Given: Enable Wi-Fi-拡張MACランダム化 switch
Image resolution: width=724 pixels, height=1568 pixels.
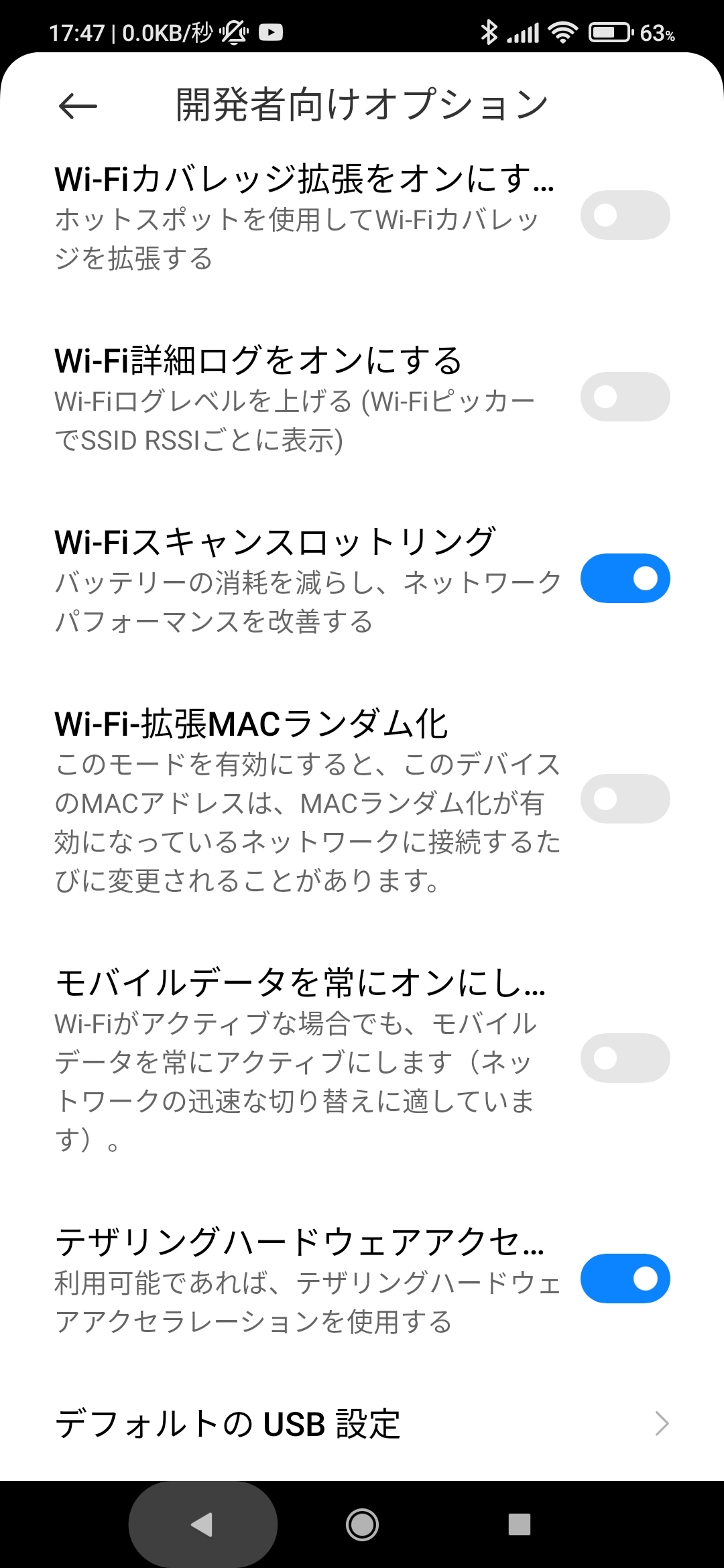Looking at the screenshot, I should [625, 799].
